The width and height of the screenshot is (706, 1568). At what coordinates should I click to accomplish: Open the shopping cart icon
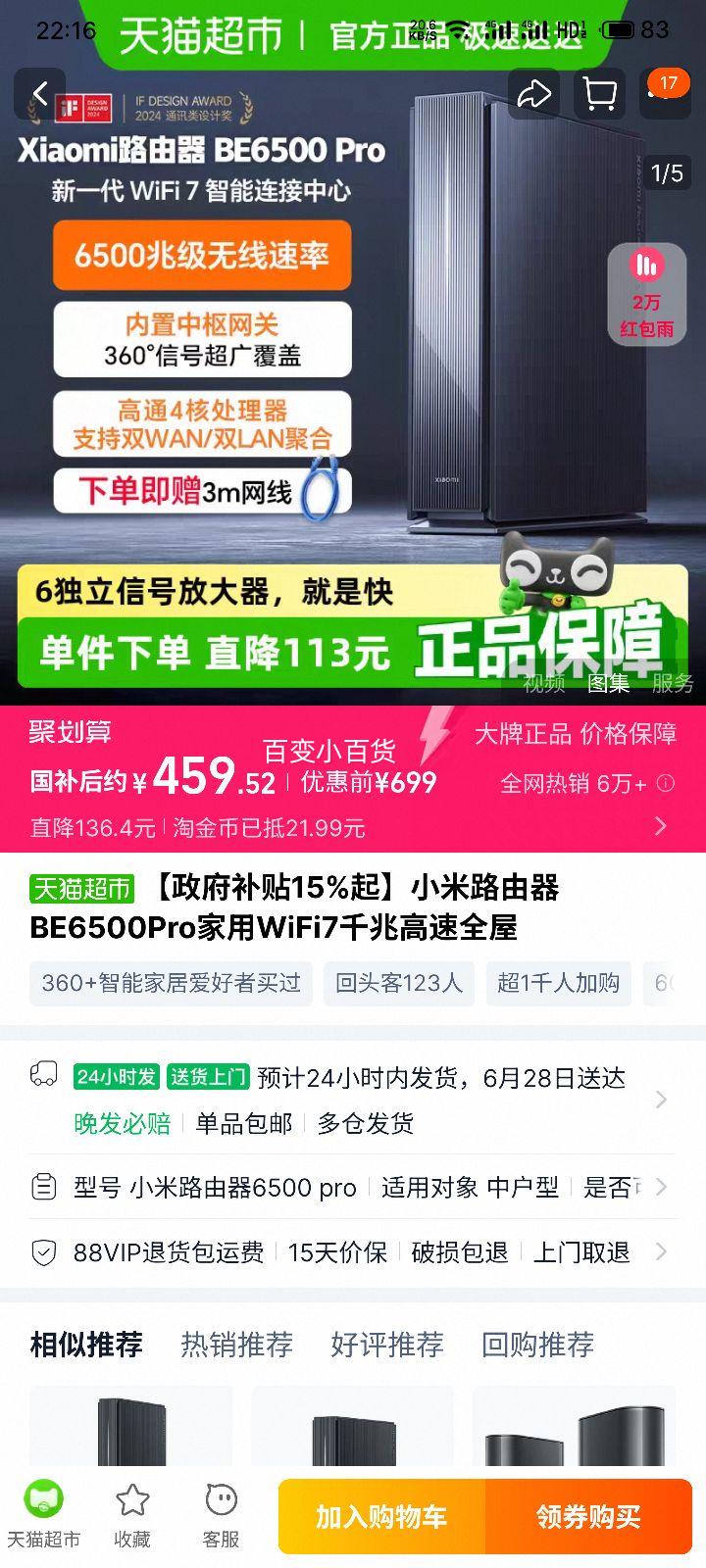pos(599,94)
